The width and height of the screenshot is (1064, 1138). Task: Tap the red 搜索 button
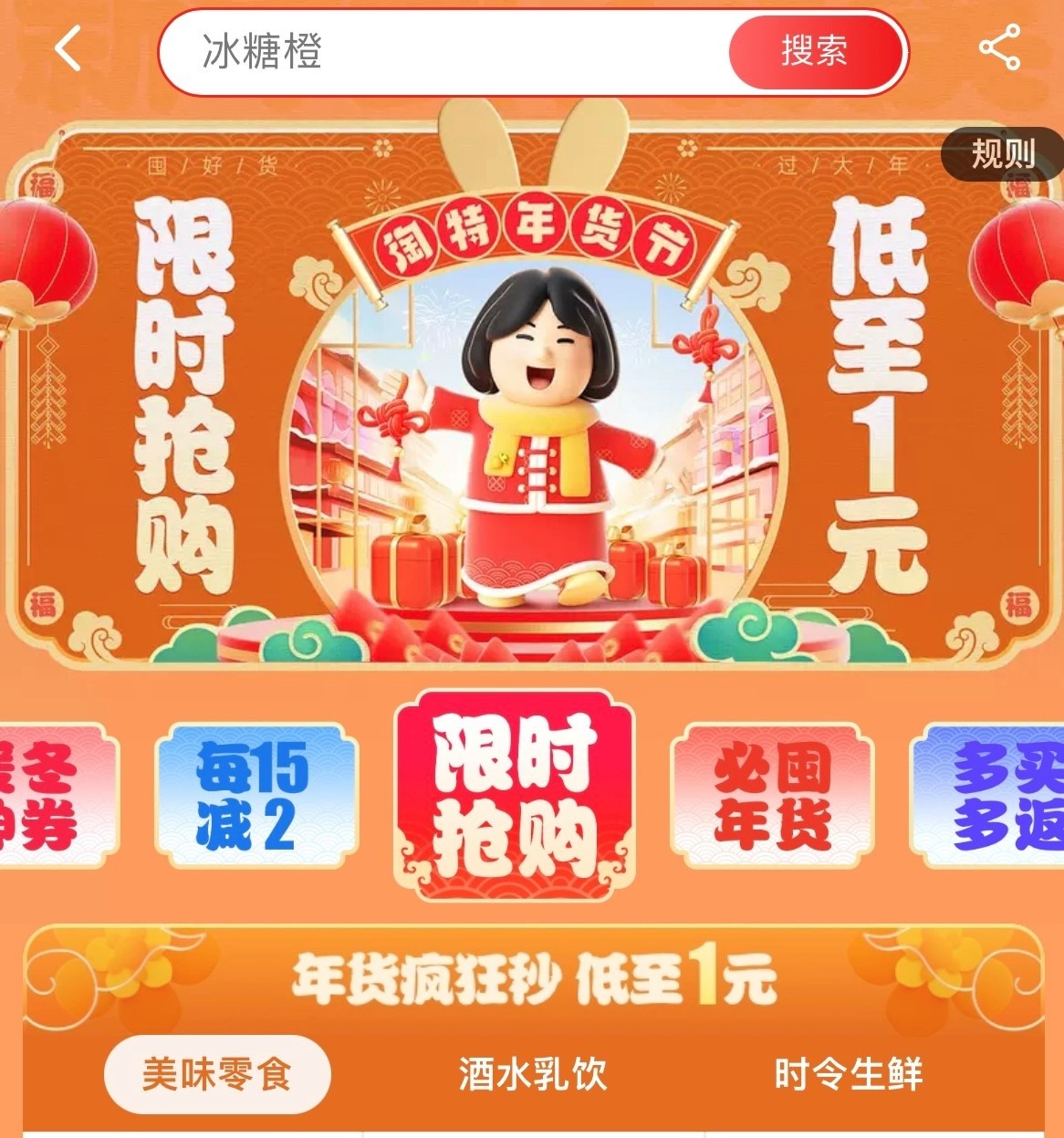tap(814, 51)
